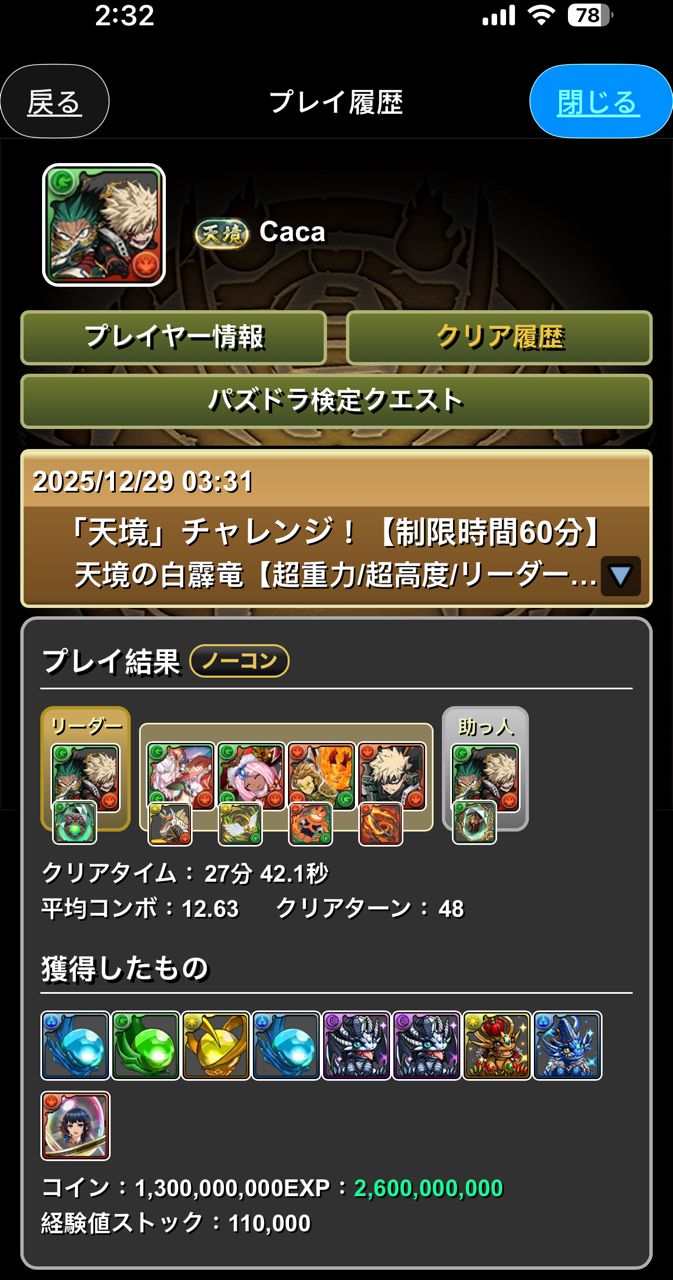
Task: Switch to クリア履歴 tab
Action: (x=499, y=337)
